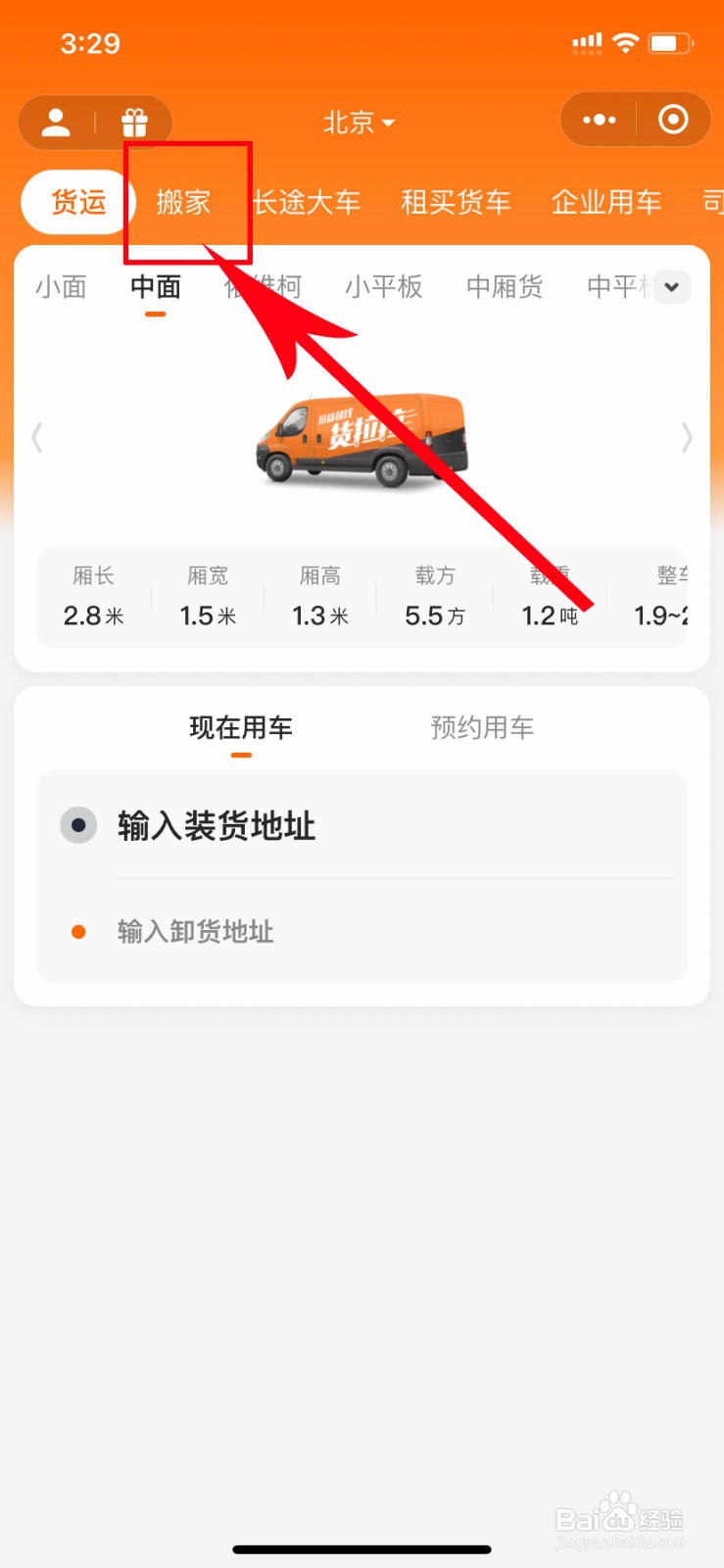This screenshot has width=724, height=1568.
Task: Choose the 小面 vehicle type
Action: pyautogui.click(x=61, y=287)
